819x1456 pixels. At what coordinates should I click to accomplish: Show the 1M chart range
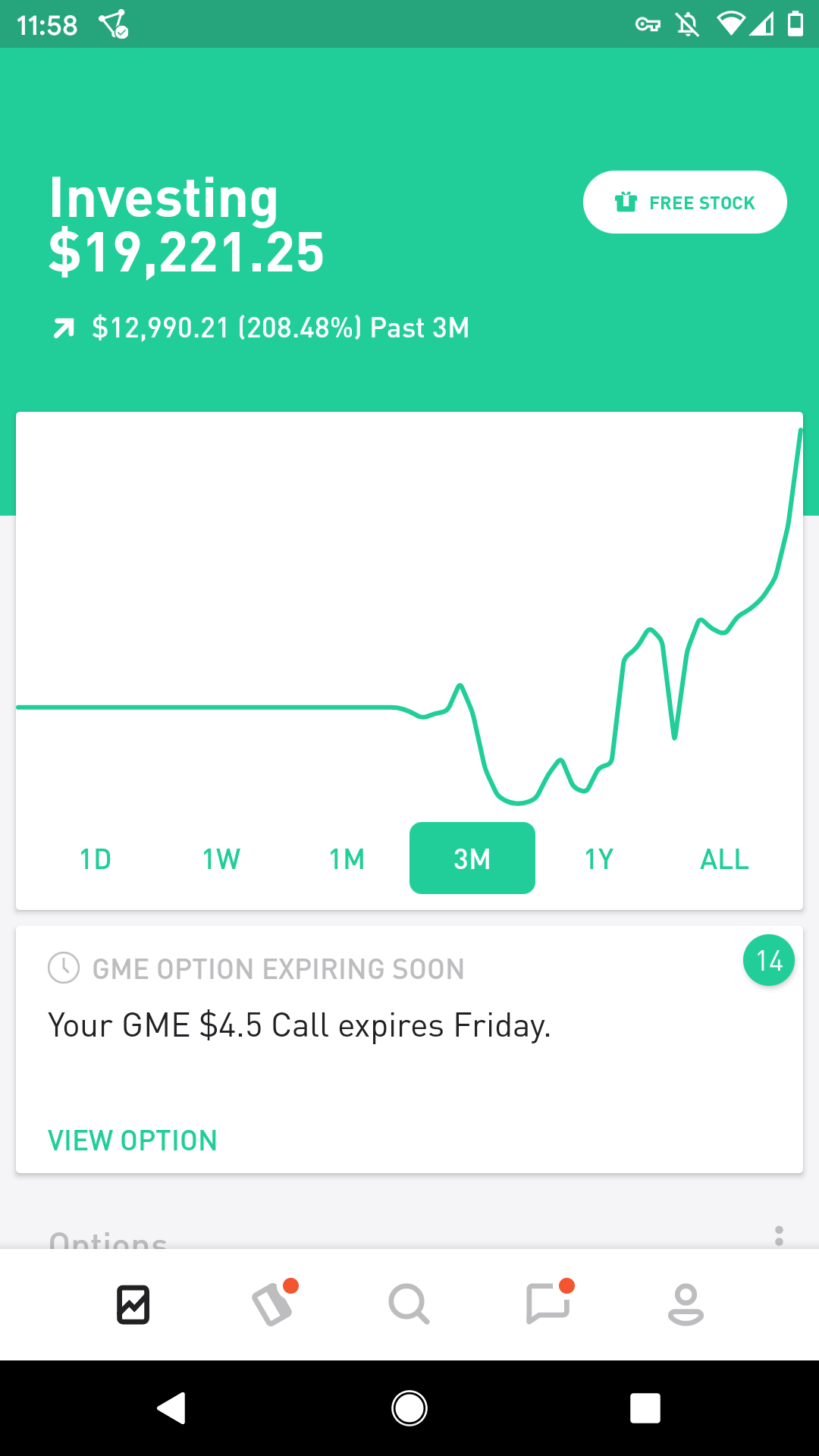click(347, 859)
